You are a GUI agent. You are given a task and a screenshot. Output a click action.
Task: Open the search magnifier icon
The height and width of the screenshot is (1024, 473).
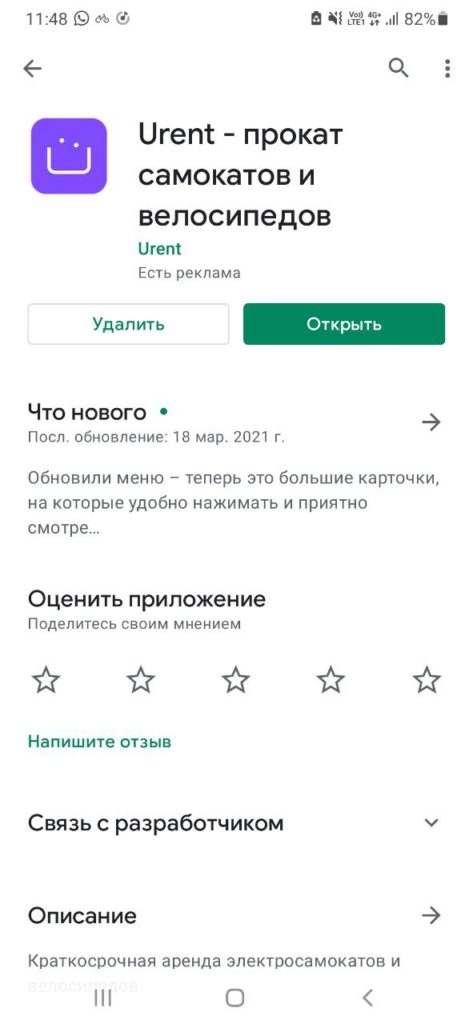pos(399,67)
